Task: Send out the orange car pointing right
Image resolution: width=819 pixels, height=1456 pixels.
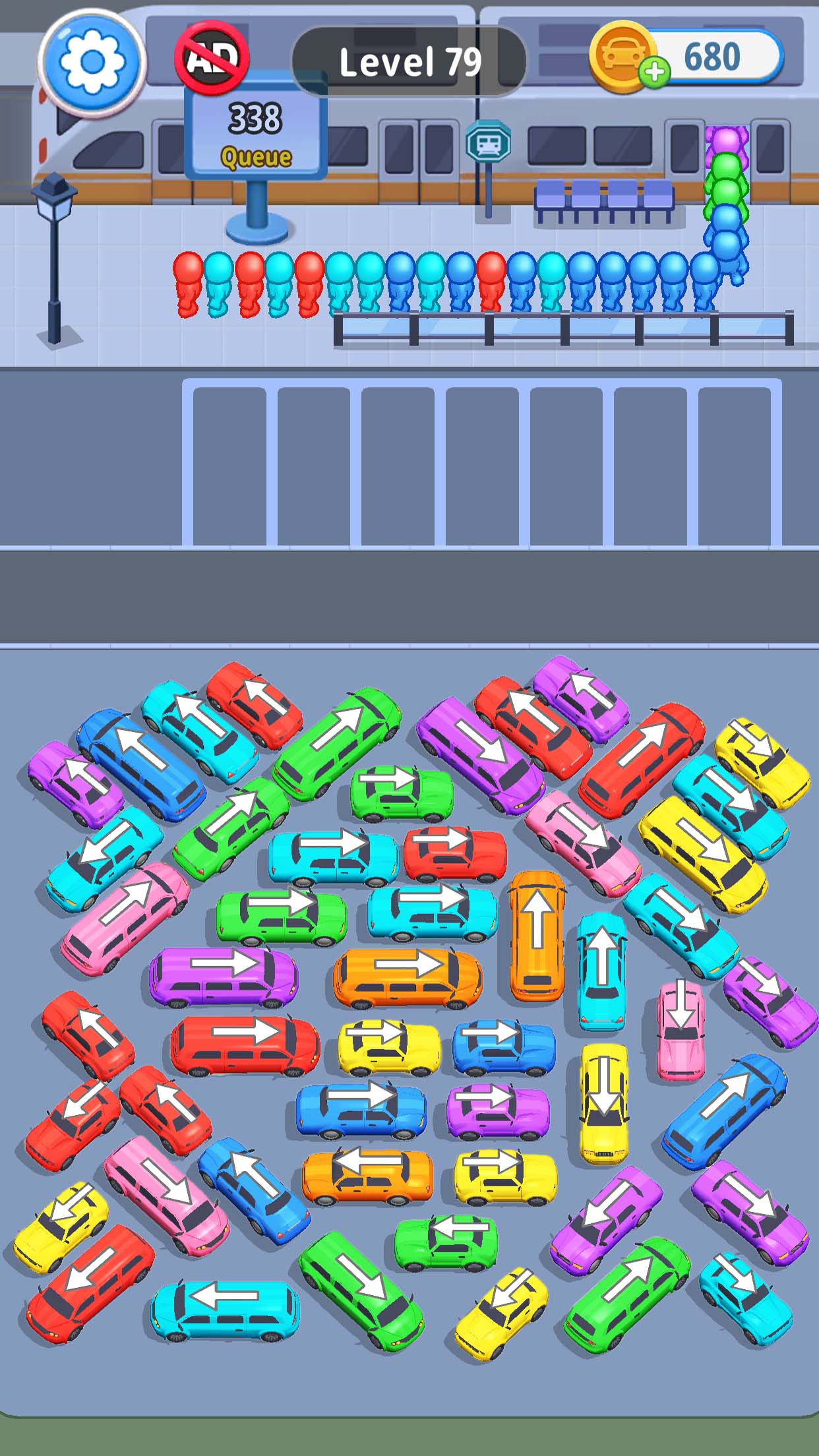Action: click(407, 977)
